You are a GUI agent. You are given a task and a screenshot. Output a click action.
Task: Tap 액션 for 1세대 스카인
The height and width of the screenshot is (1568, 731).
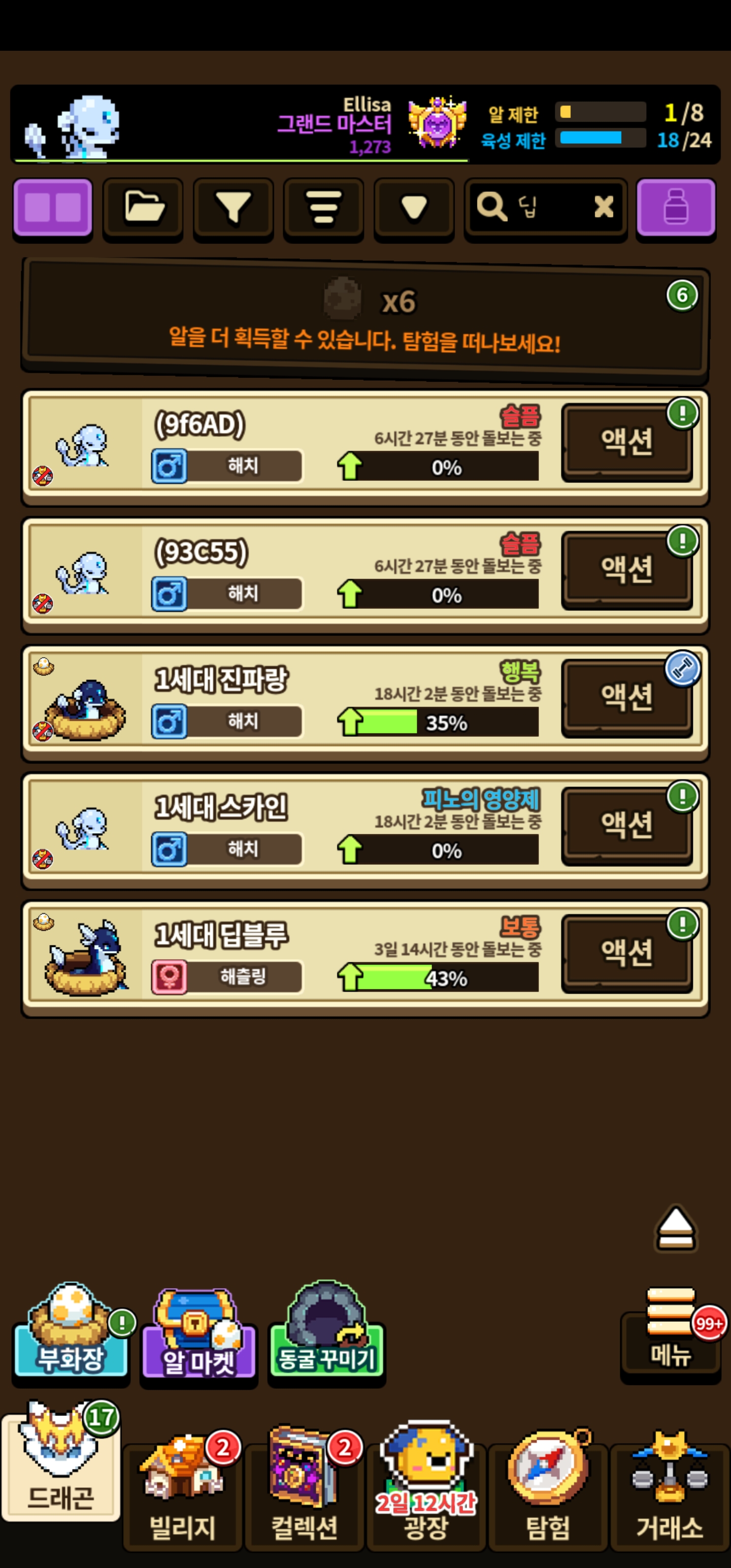pyautogui.click(x=626, y=826)
